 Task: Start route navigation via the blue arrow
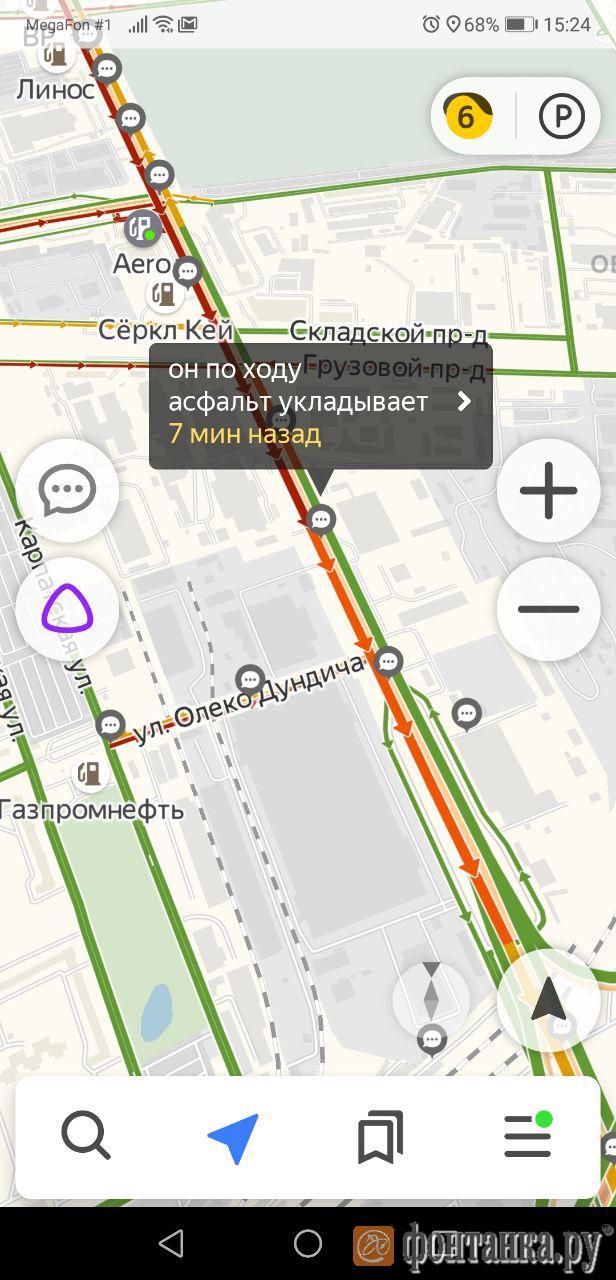pyautogui.click(x=233, y=1137)
